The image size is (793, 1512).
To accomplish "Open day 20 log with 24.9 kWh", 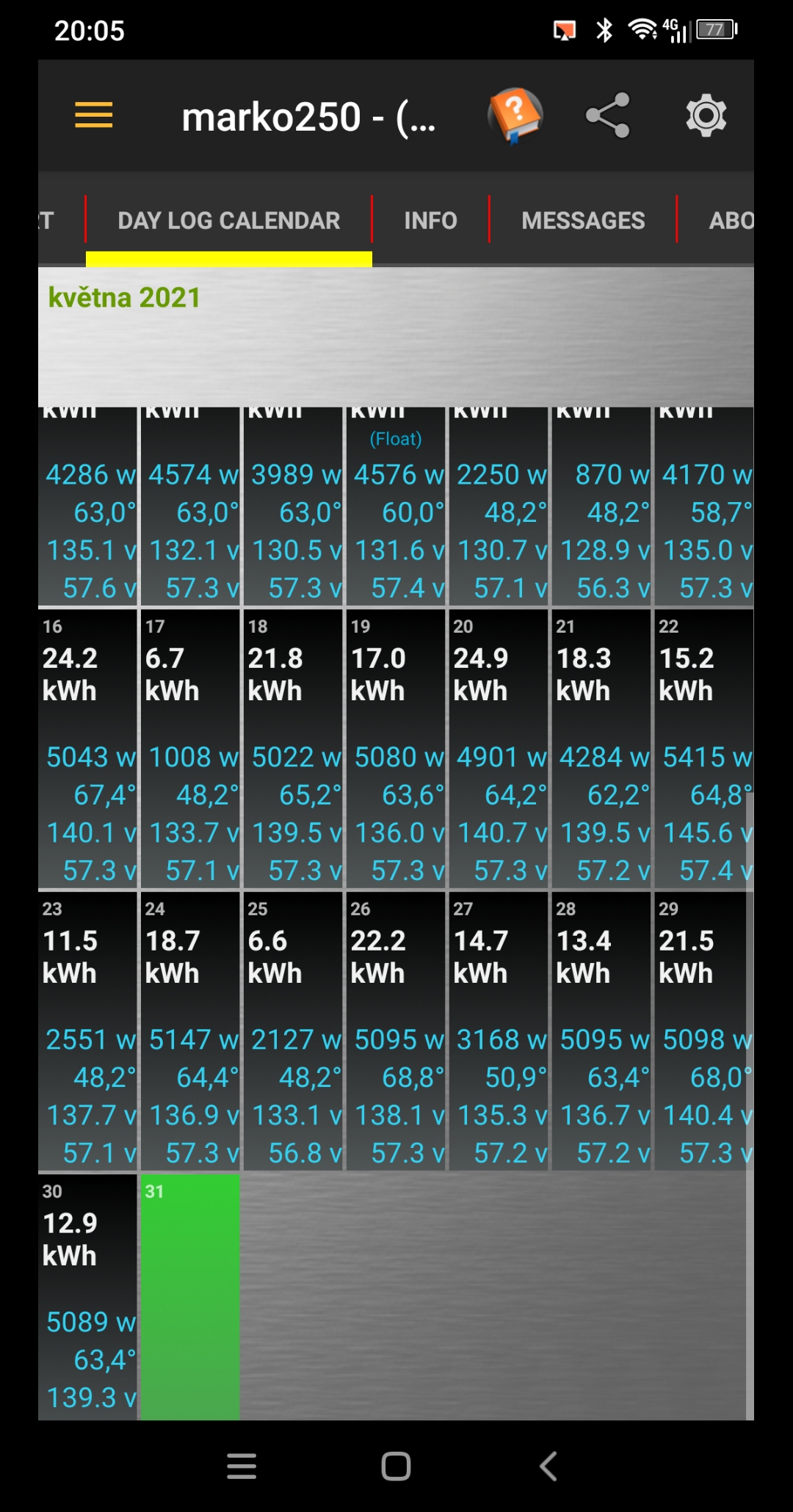I will coord(499,749).
